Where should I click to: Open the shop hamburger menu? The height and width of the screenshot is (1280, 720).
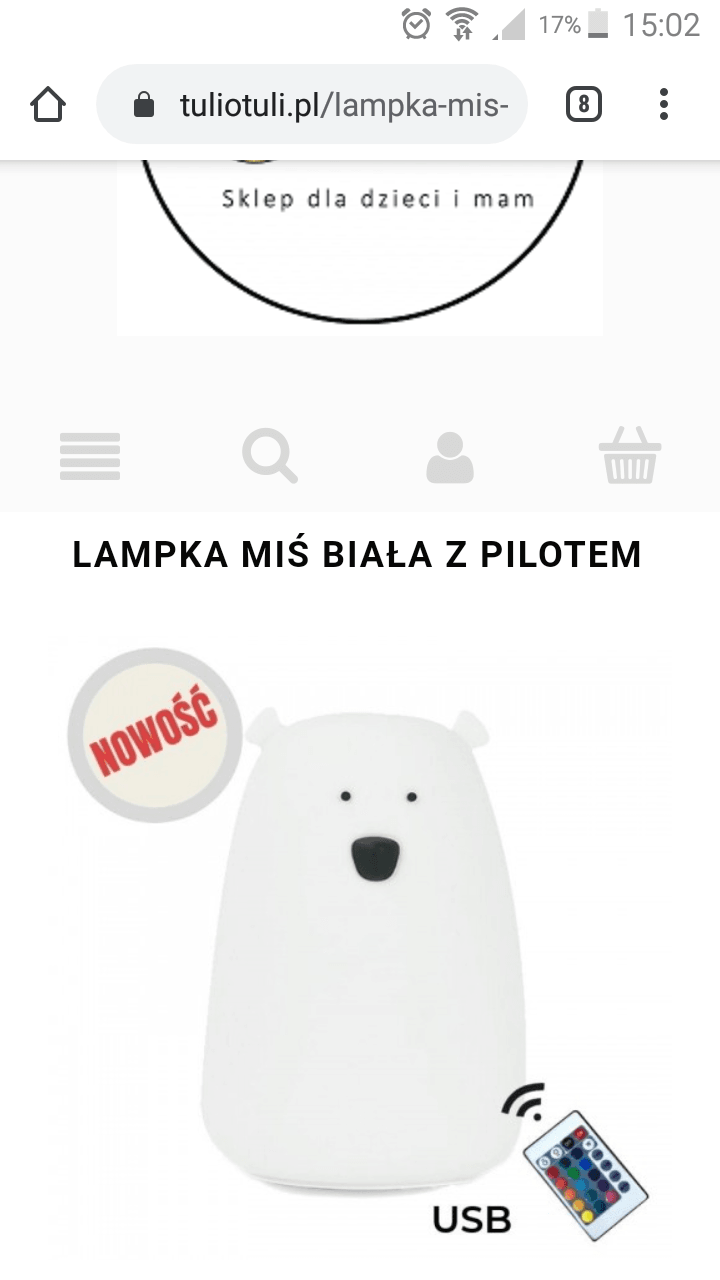[x=90, y=457]
